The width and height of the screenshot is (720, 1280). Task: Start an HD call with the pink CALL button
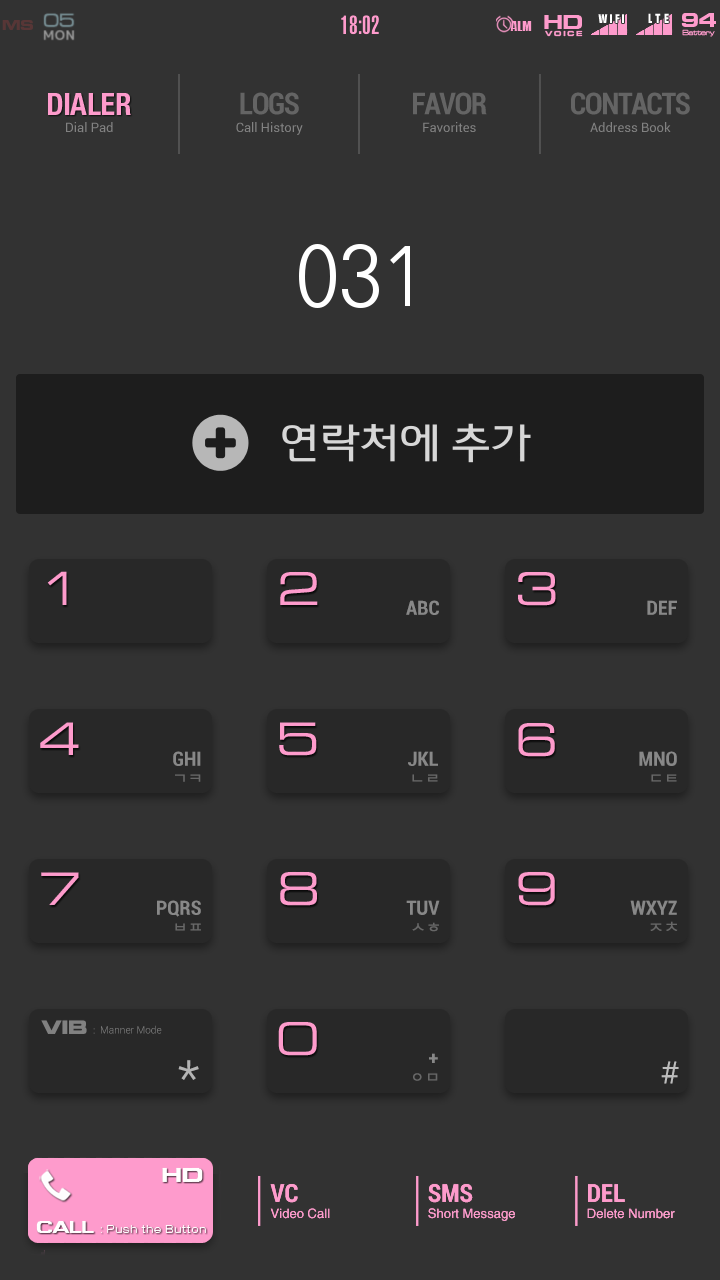tap(120, 1200)
